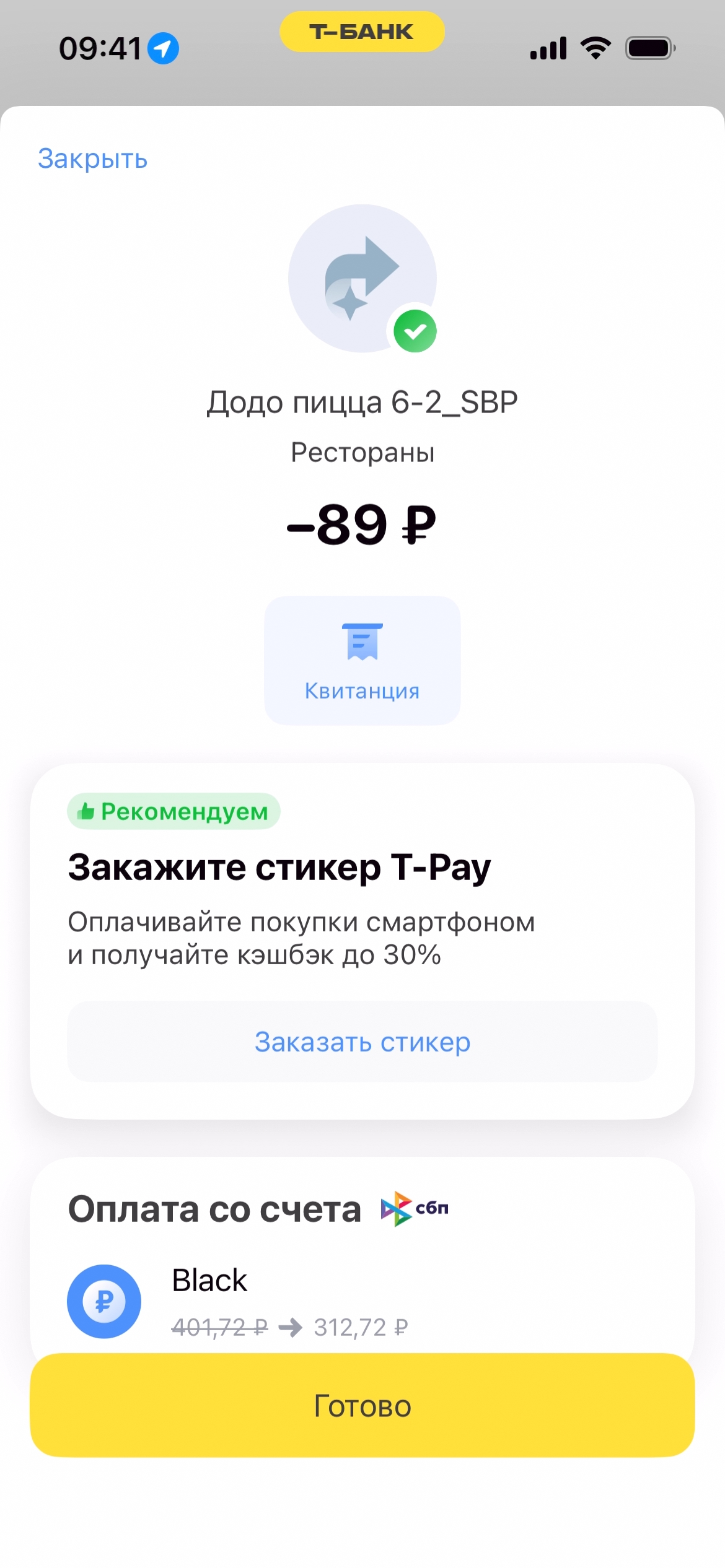Confirm with the Готово button
Viewport: 725px width, 1568px height.
[x=362, y=1406]
